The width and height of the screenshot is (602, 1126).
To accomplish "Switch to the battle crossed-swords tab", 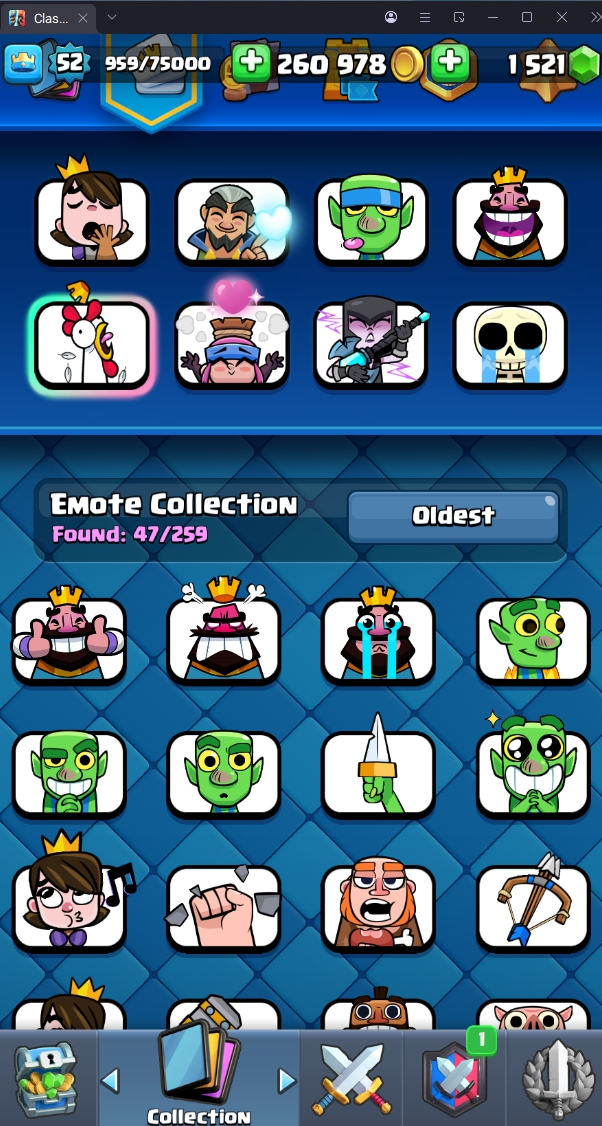I will [350, 1080].
